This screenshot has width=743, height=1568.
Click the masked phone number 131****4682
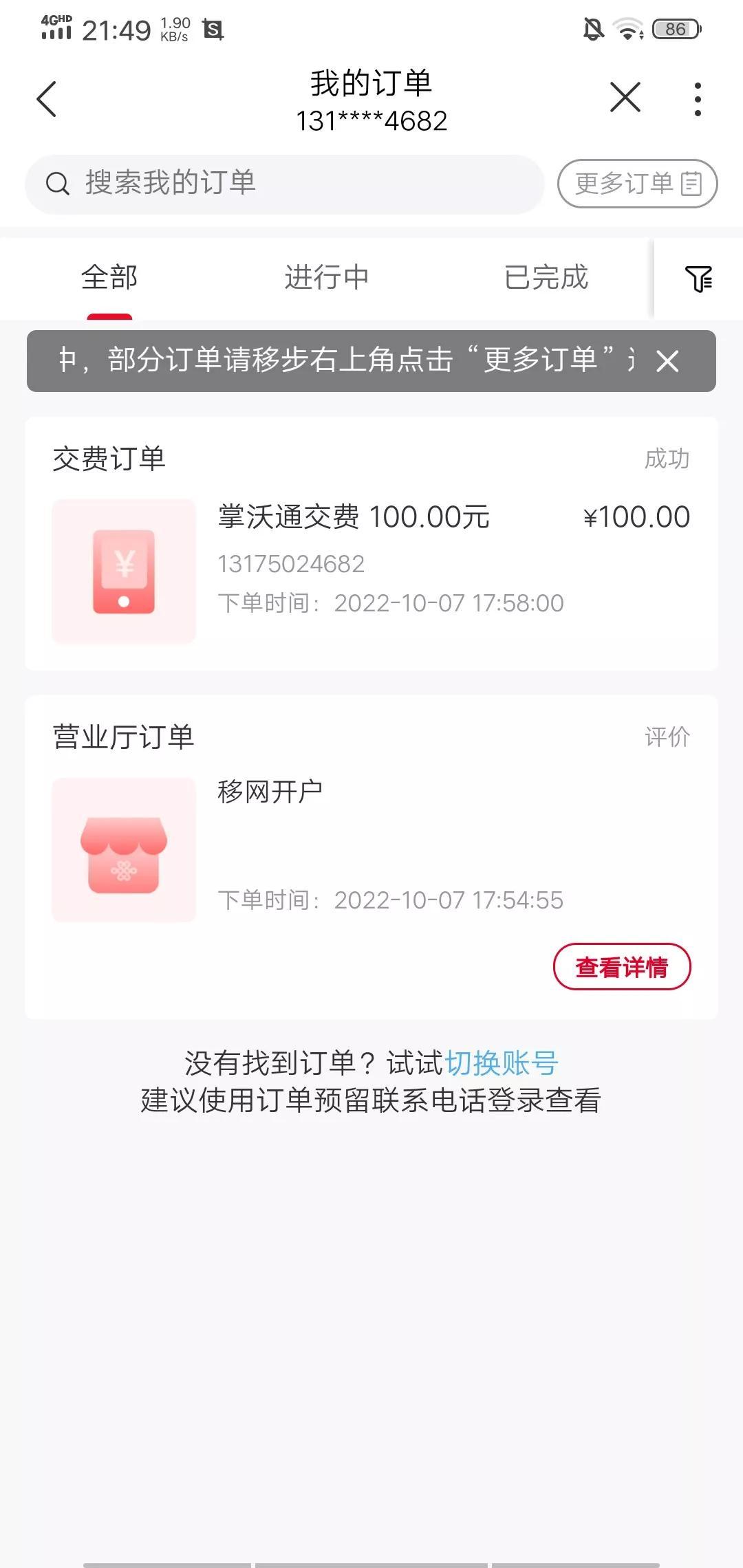tap(371, 121)
